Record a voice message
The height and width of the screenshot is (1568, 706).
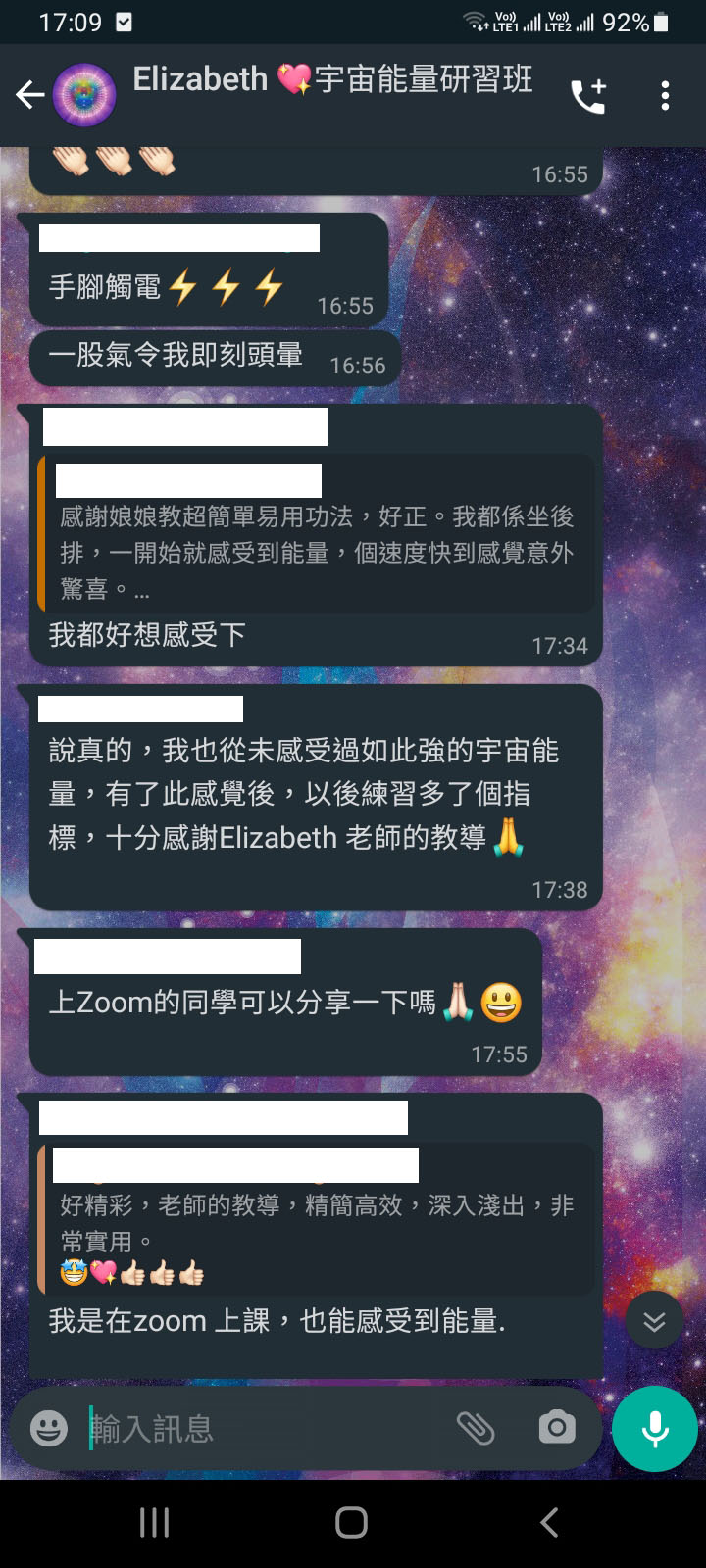[655, 1429]
